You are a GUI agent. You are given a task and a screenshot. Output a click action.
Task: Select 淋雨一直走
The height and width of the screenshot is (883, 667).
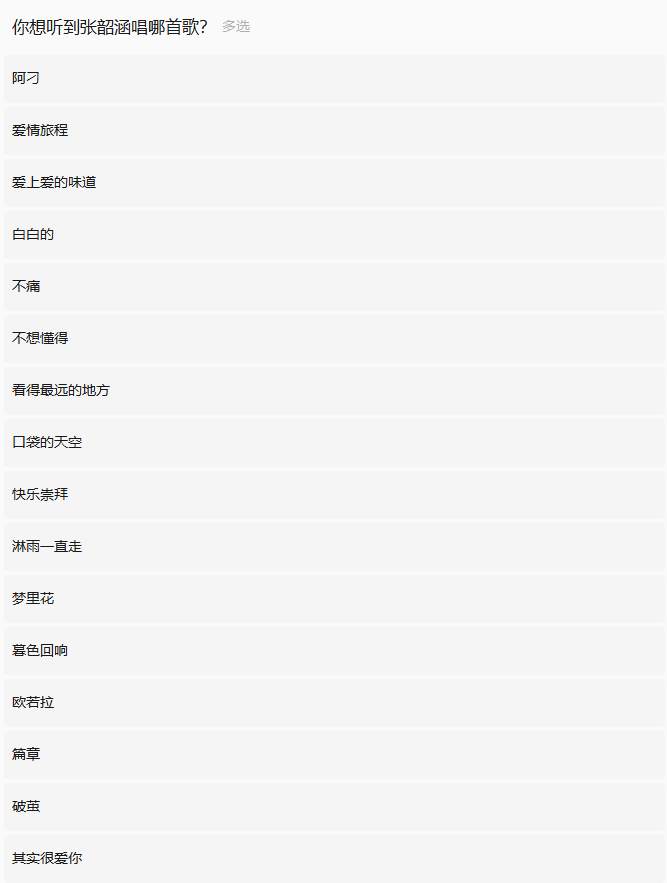[x=334, y=546]
